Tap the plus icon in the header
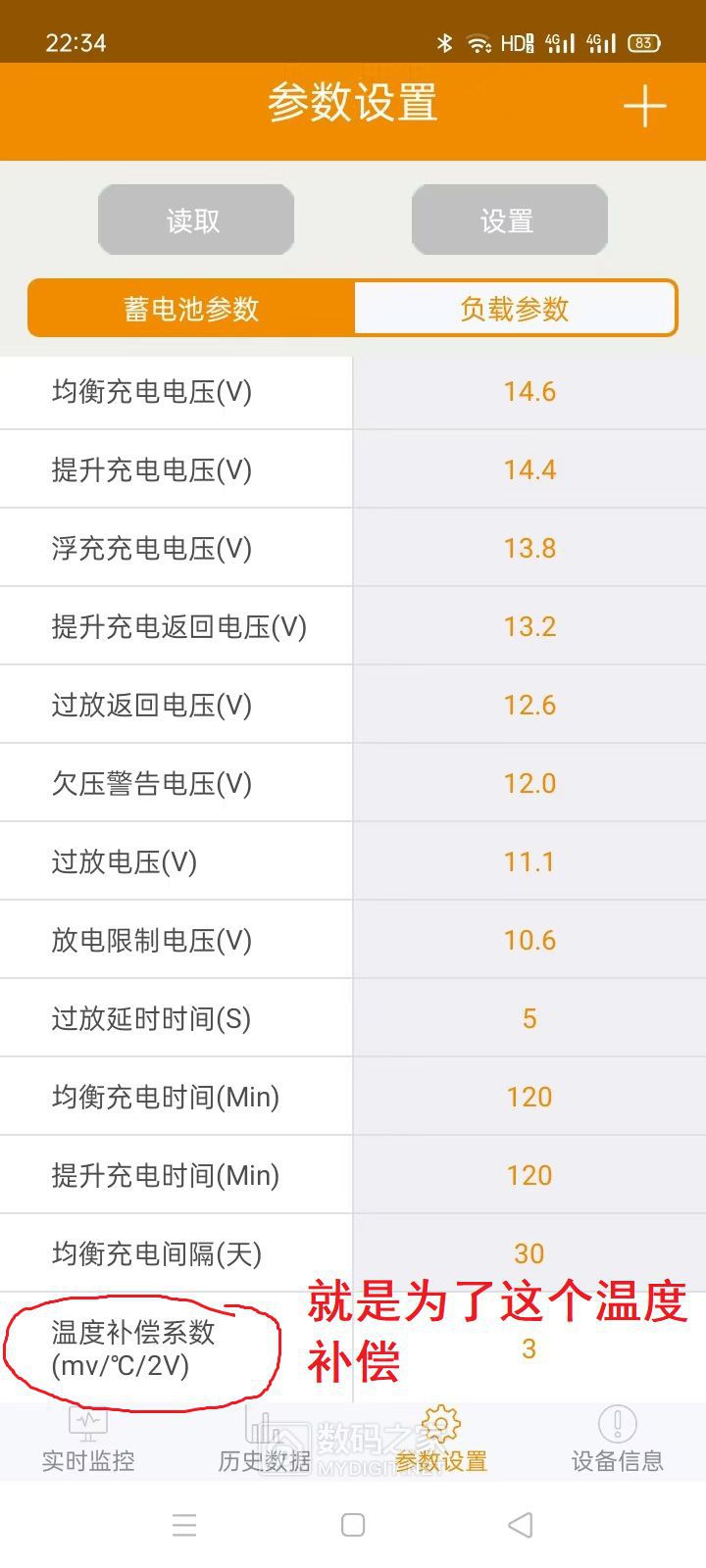This screenshot has width=706, height=1568. (644, 106)
